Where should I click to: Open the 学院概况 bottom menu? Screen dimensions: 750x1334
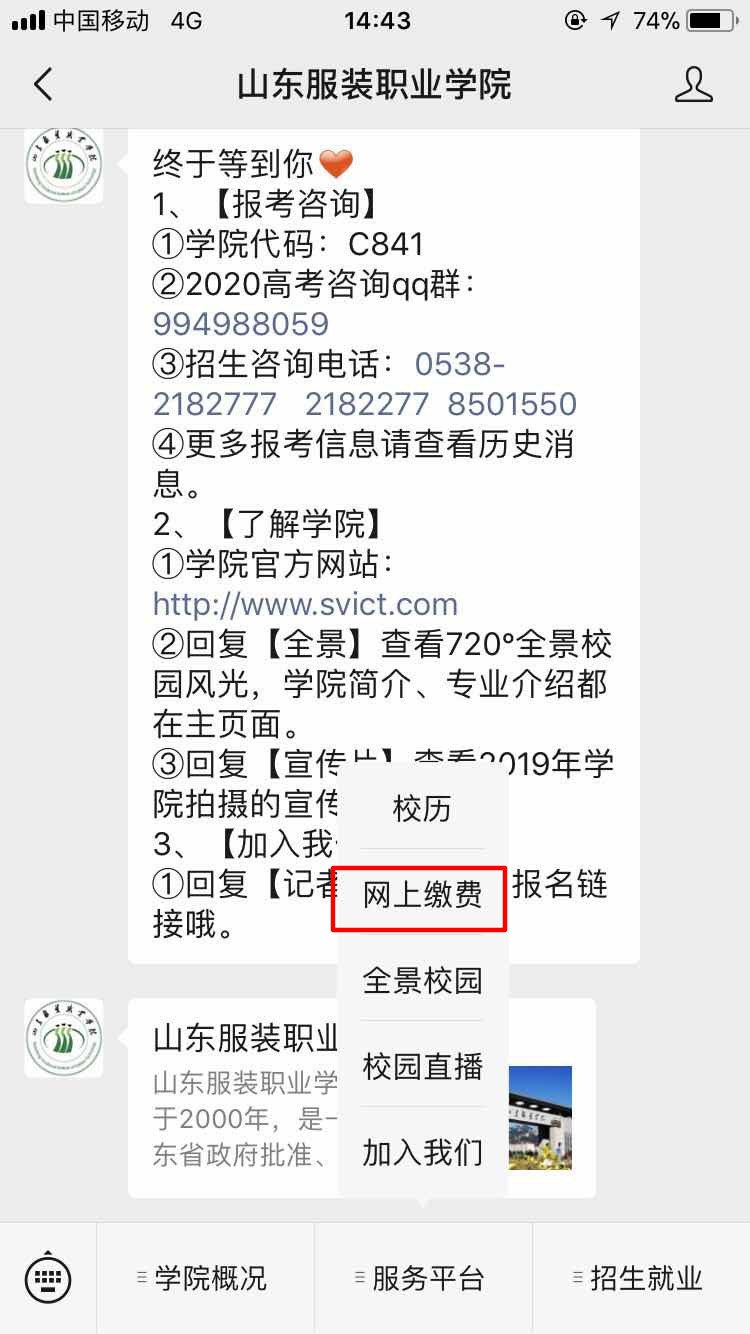pyautogui.click(x=205, y=1278)
